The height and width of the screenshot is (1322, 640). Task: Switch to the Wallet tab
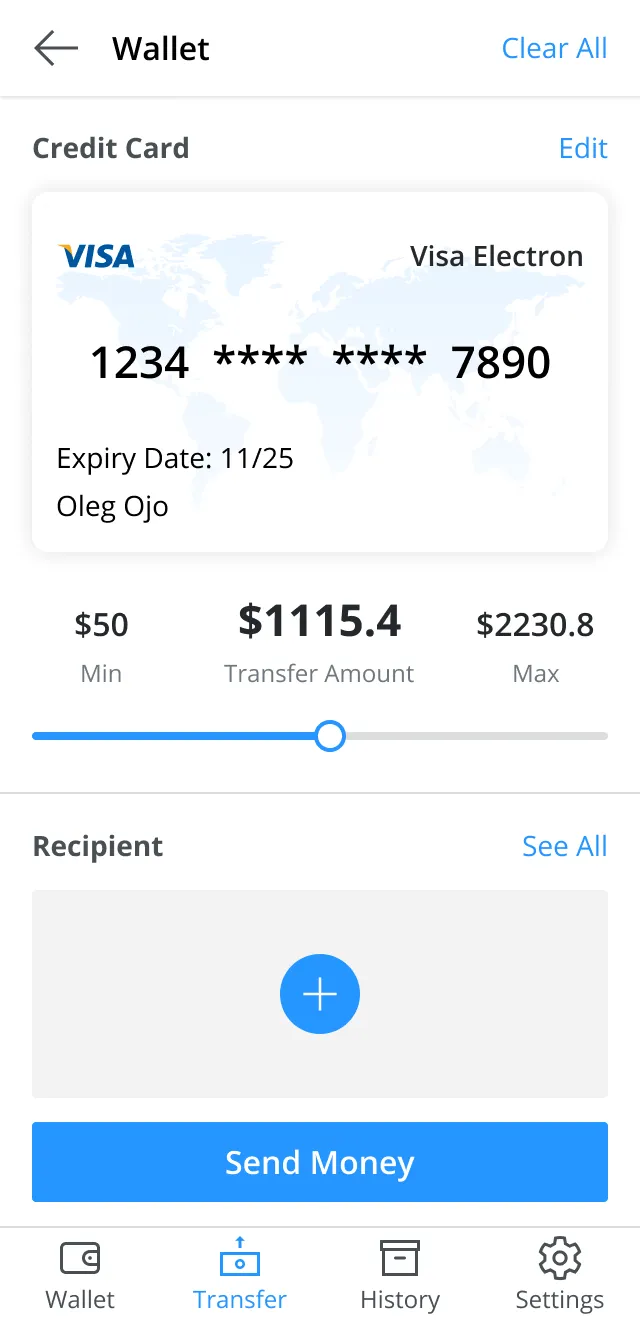click(x=80, y=1275)
